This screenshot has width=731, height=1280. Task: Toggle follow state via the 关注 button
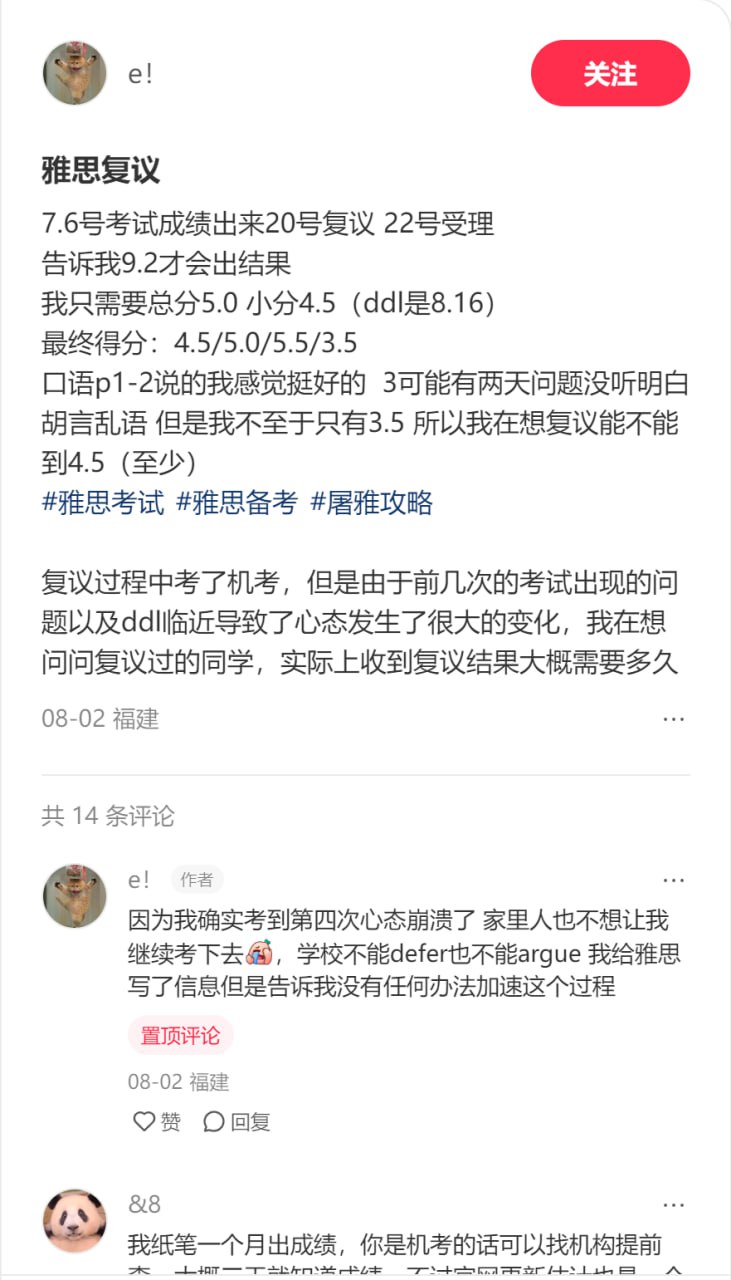pyautogui.click(x=611, y=73)
